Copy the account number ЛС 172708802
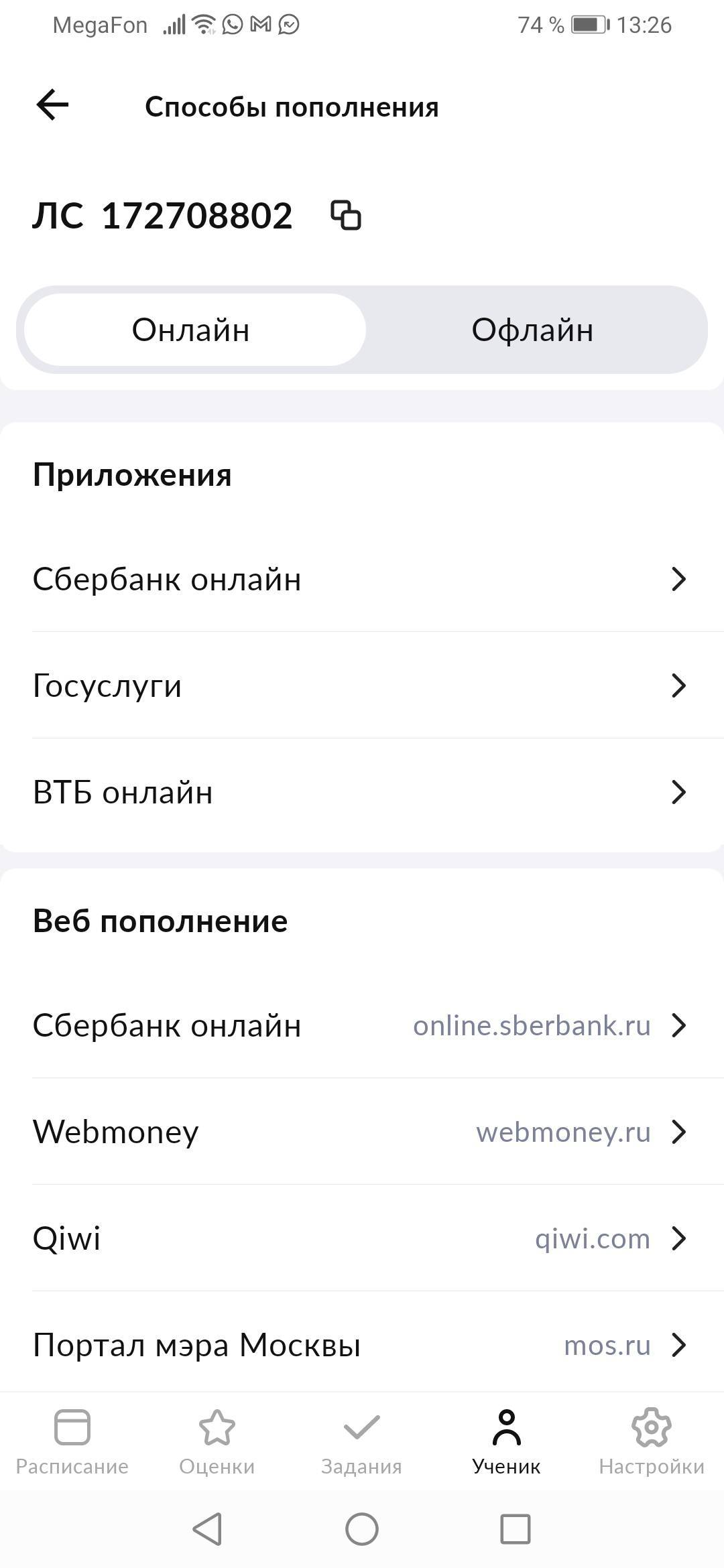 tap(346, 216)
